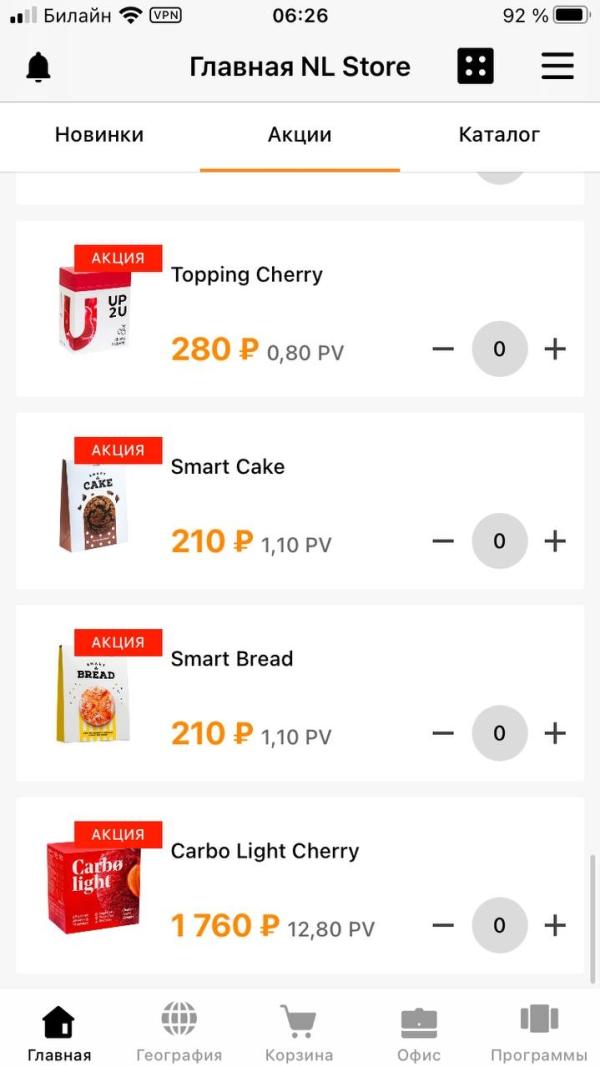Add one Carbo Light Cherry

tap(555, 925)
